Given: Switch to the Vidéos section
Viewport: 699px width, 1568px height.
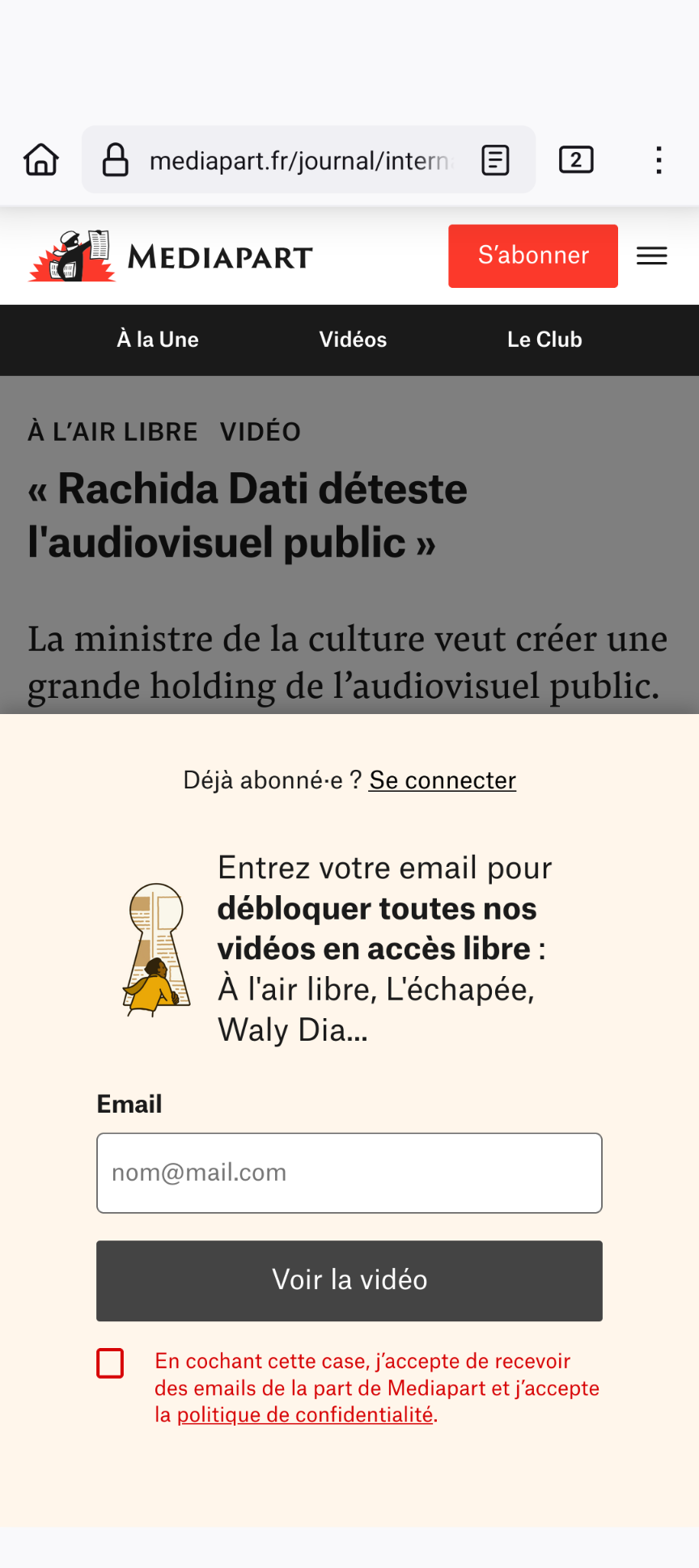Looking at the screenshot, I should point(353,340).
